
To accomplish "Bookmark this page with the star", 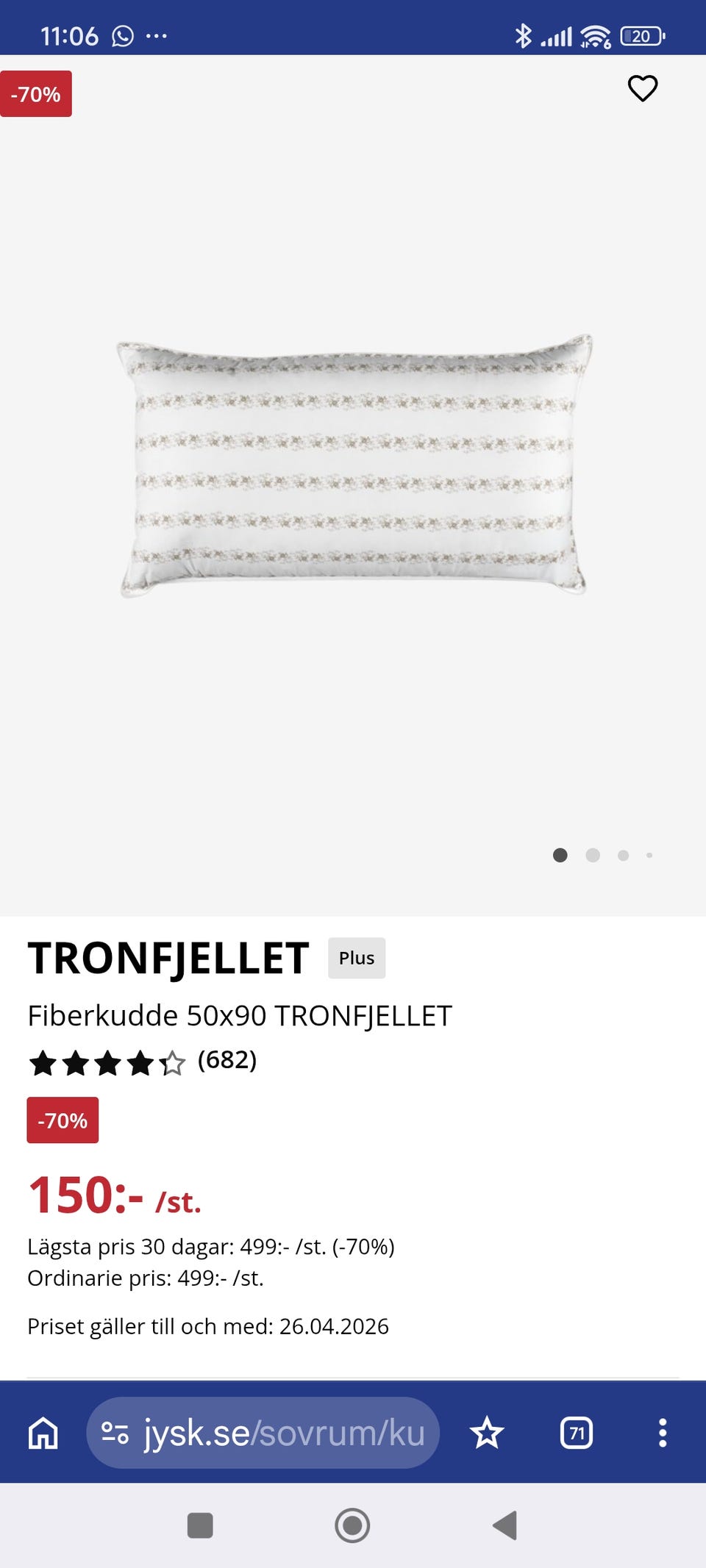I will pyautogui.click(x=487, y=1433).
